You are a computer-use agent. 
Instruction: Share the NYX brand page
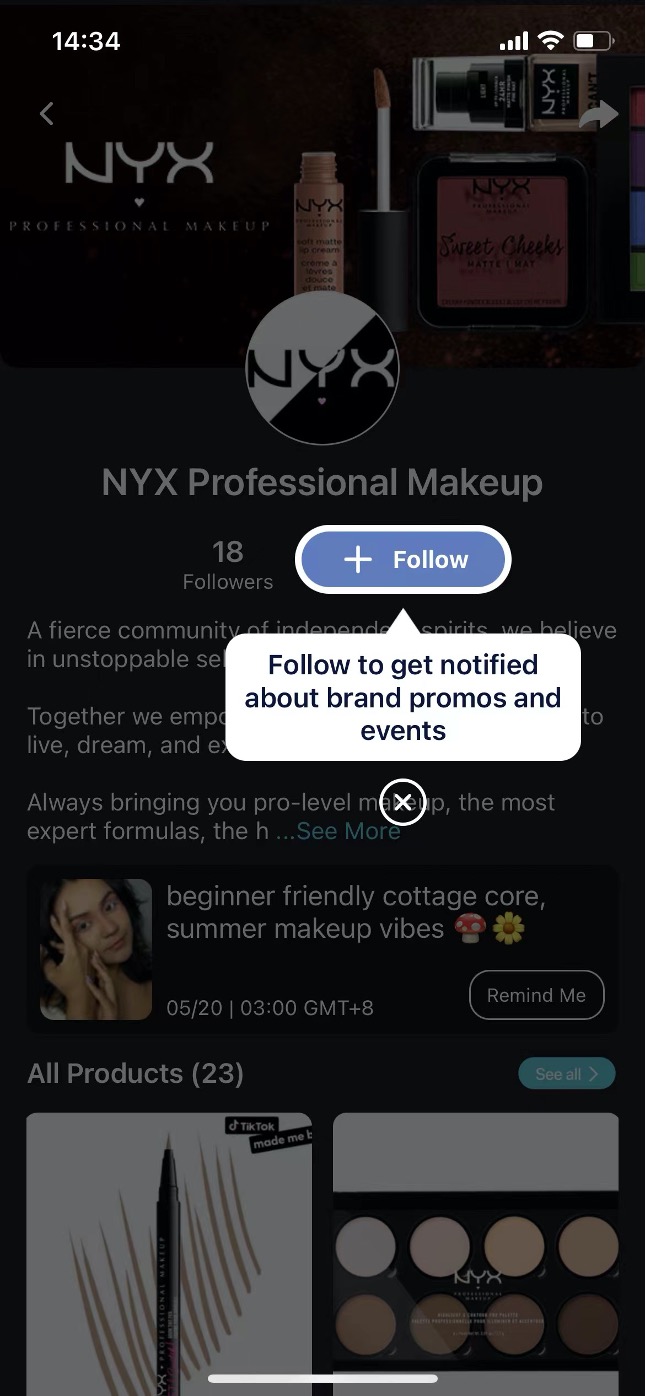pos(598,115)
